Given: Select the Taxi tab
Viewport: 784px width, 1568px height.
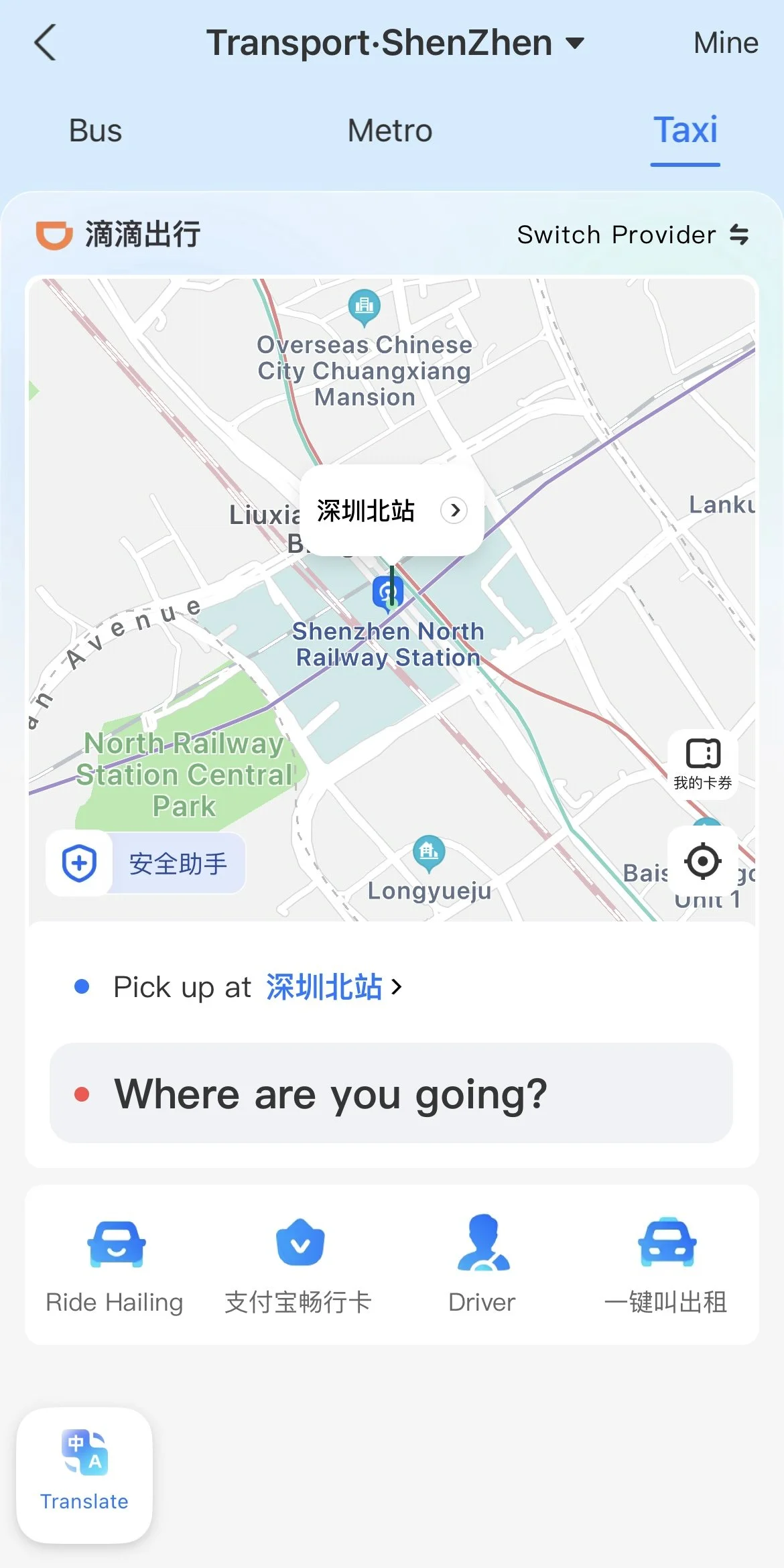Looking at the screenshot, I should [x=685, y=131].
